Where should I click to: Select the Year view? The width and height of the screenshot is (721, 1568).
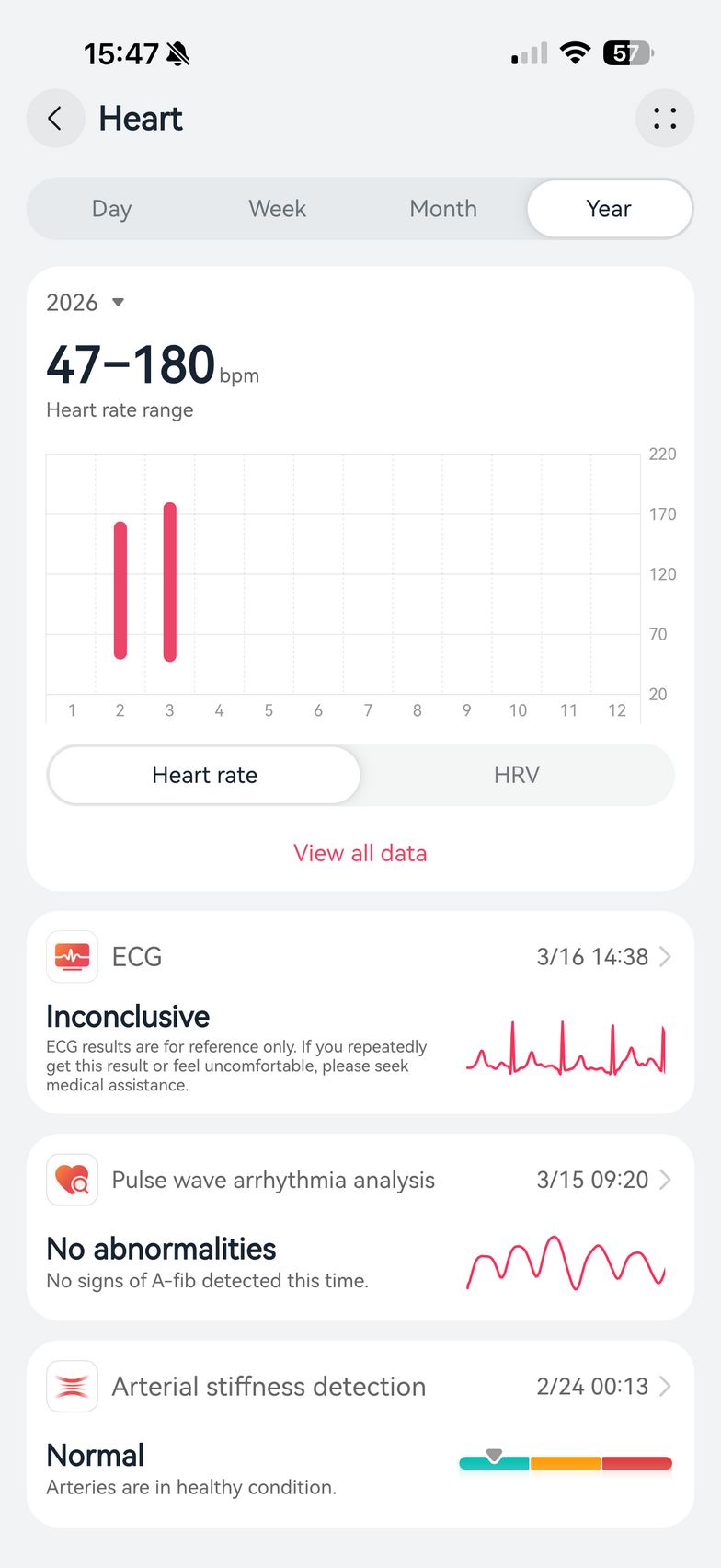click(609, 209)
